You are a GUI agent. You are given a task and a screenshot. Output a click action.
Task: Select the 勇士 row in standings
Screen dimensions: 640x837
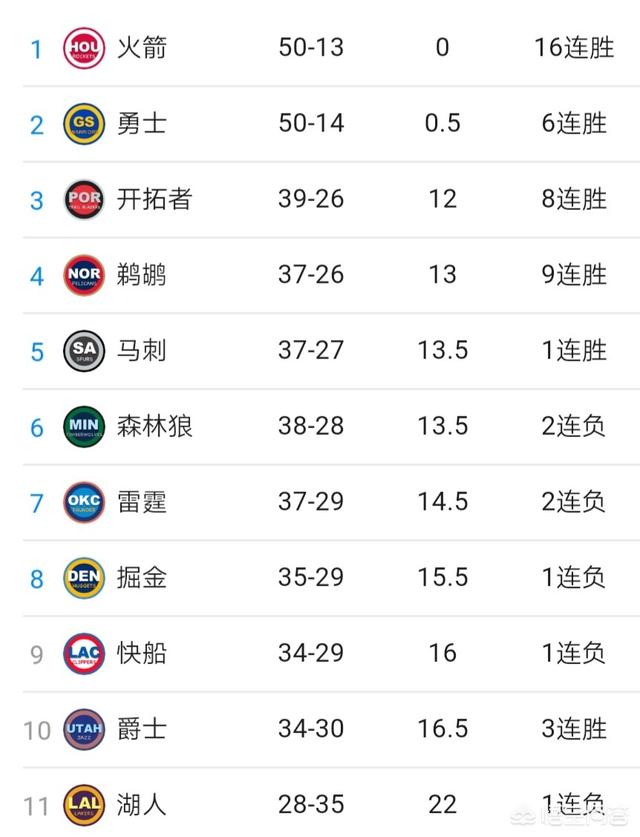141,123
